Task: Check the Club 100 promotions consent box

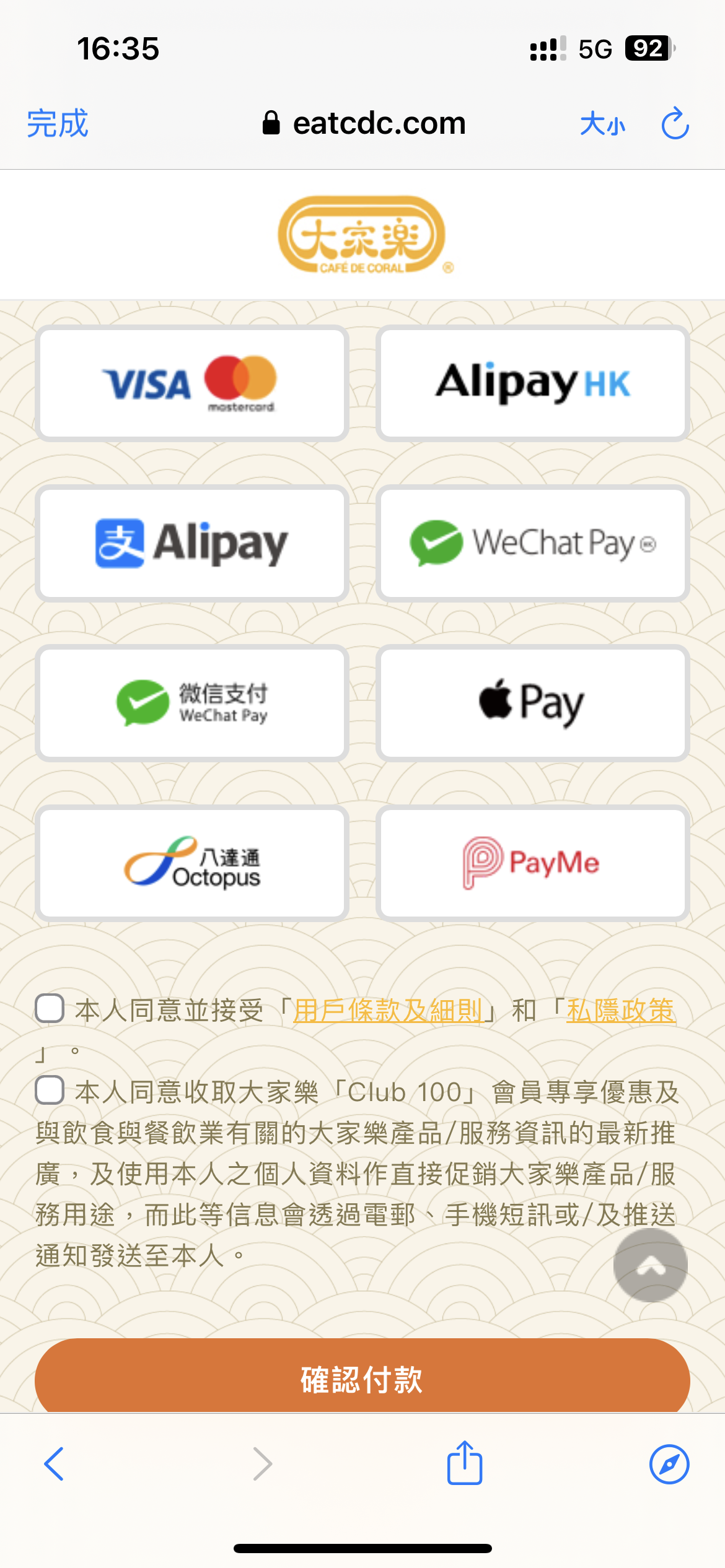Action: [x=50, y=1091]
